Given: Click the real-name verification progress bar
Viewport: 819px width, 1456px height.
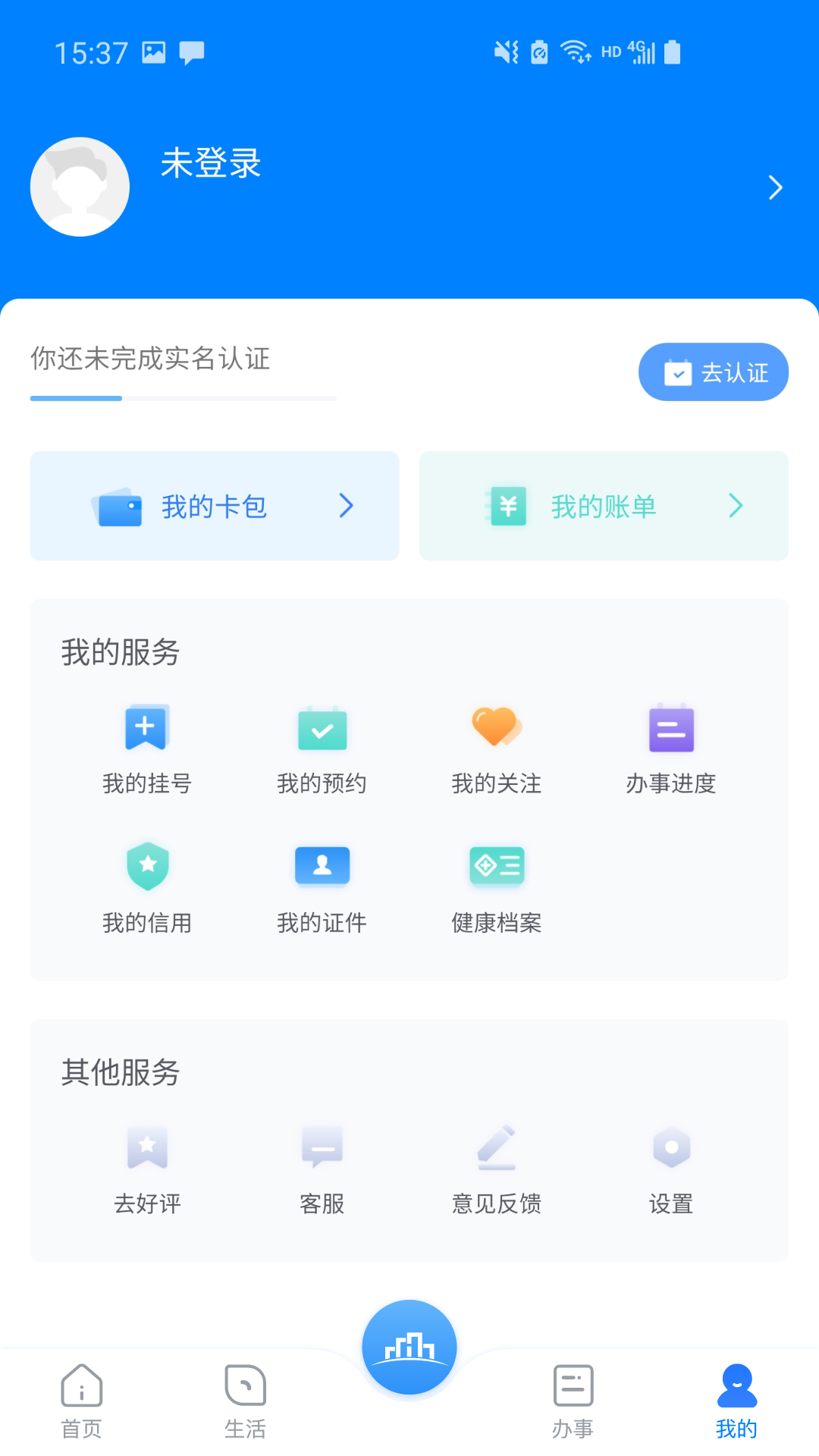Looking at the screenshot, I should tap(183, 398).
